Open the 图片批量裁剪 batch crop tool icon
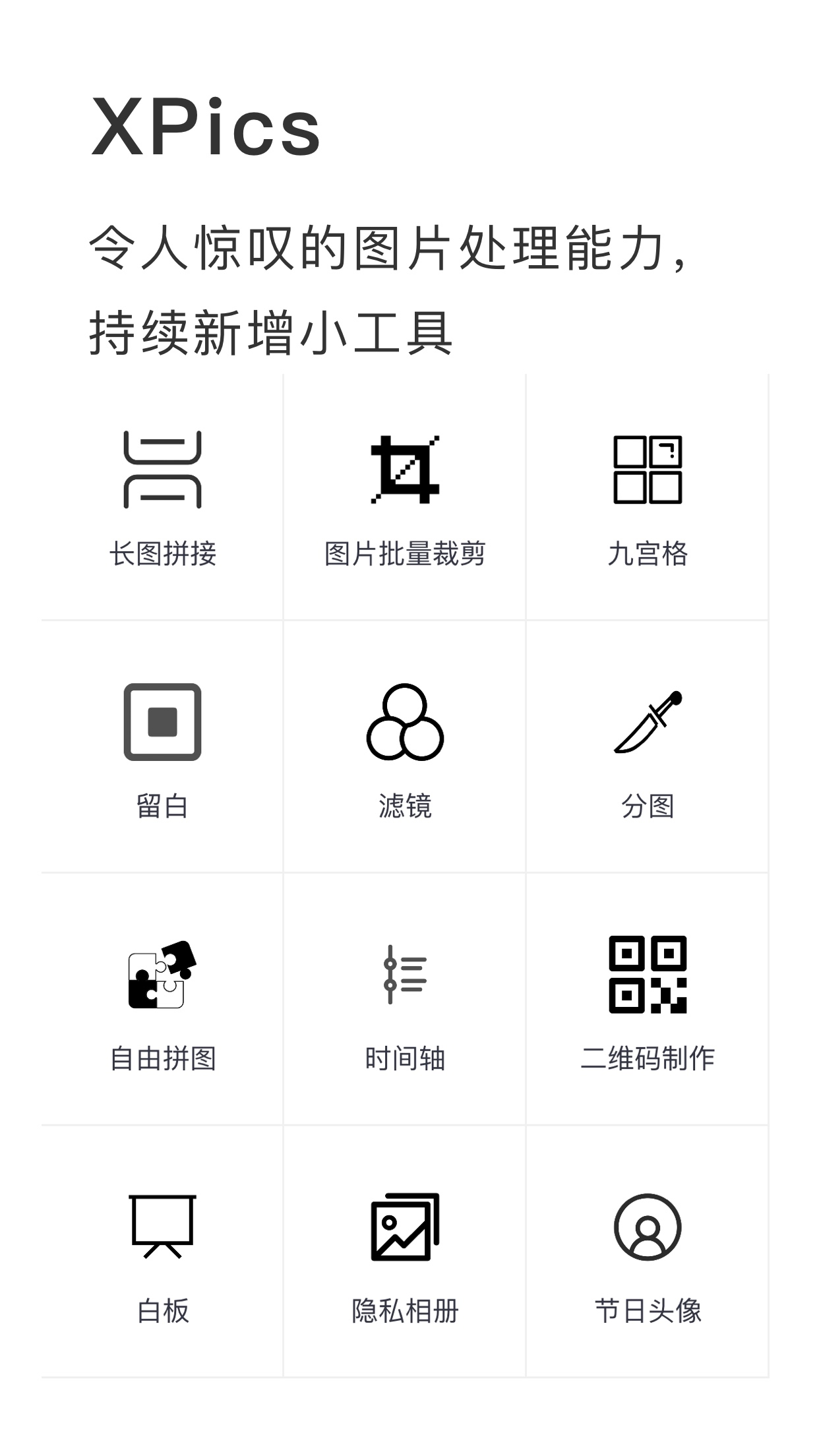 405,470
